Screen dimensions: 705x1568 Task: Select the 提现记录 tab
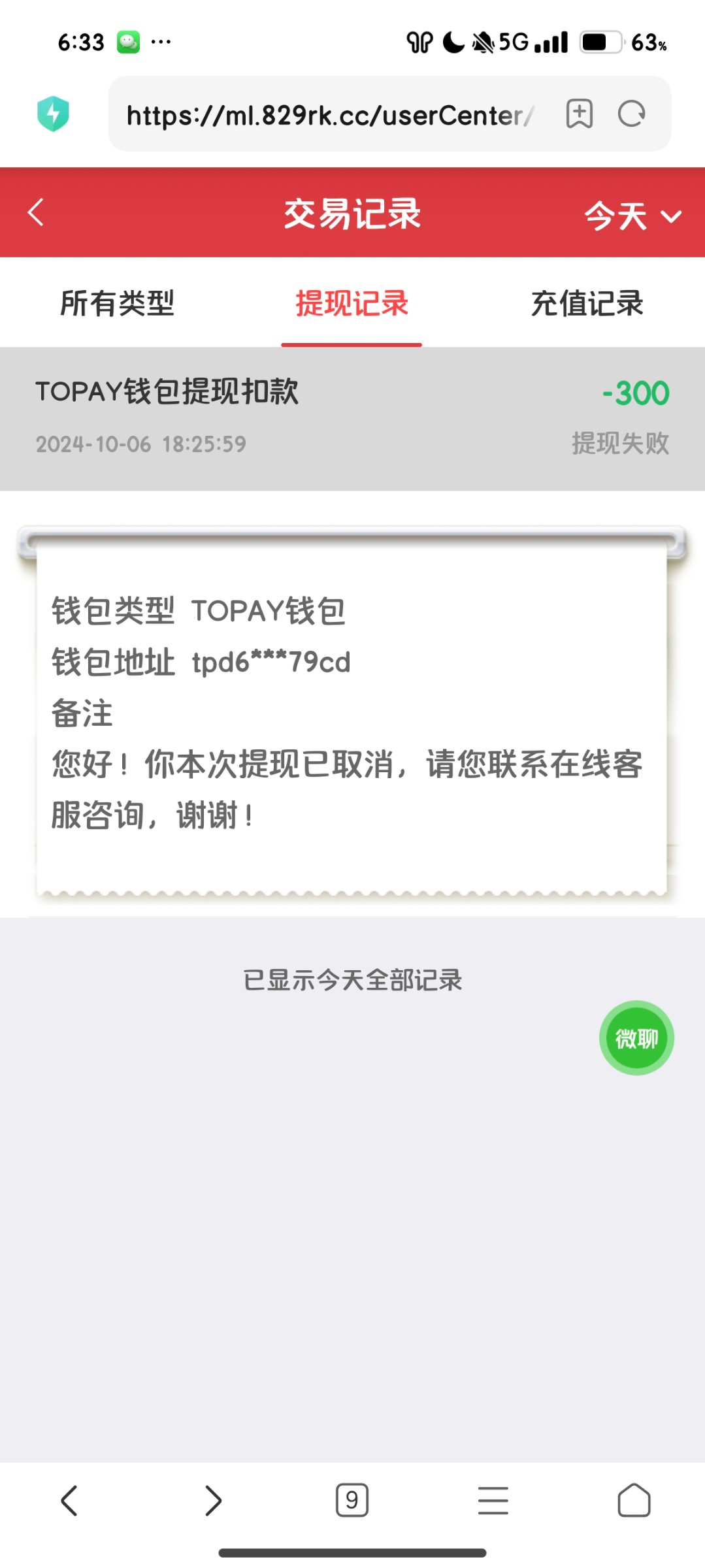[x=352, y=303]
